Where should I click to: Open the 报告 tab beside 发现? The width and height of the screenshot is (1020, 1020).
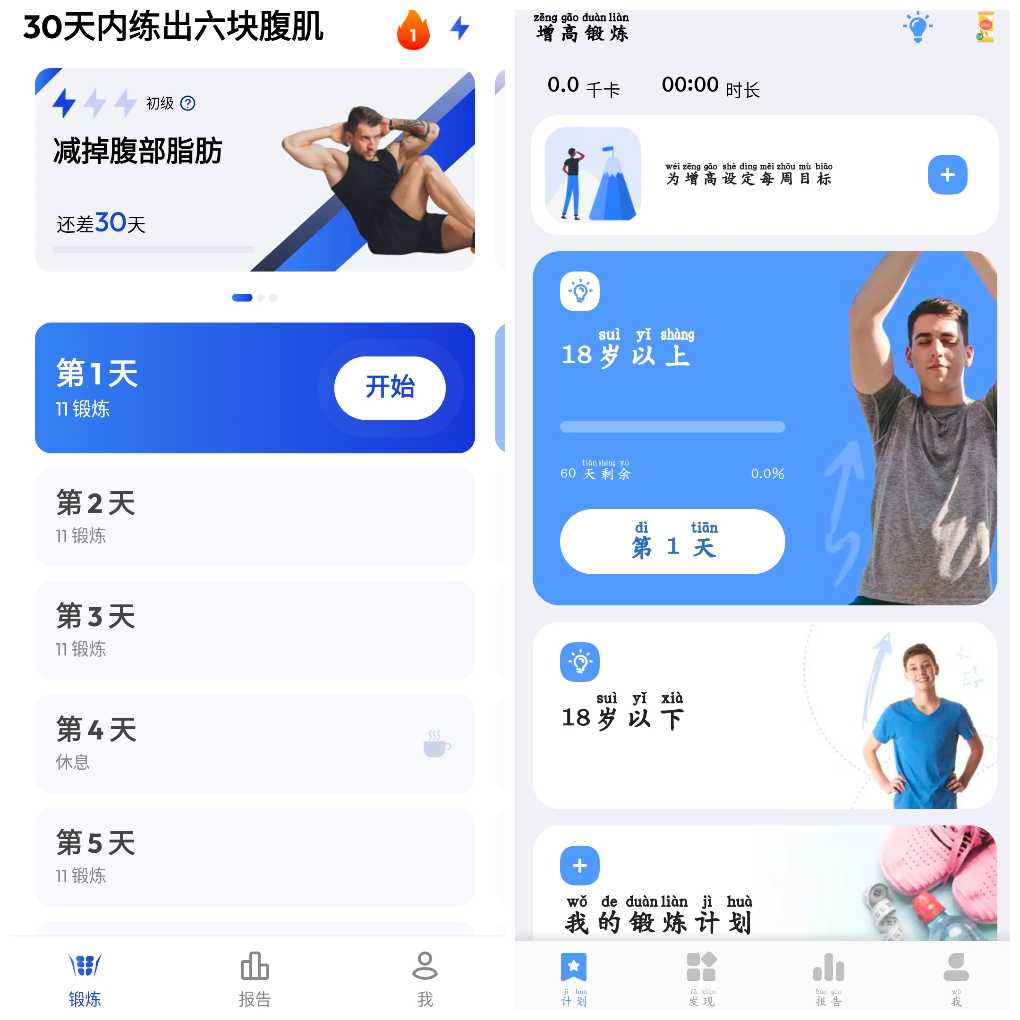[828, 978]
